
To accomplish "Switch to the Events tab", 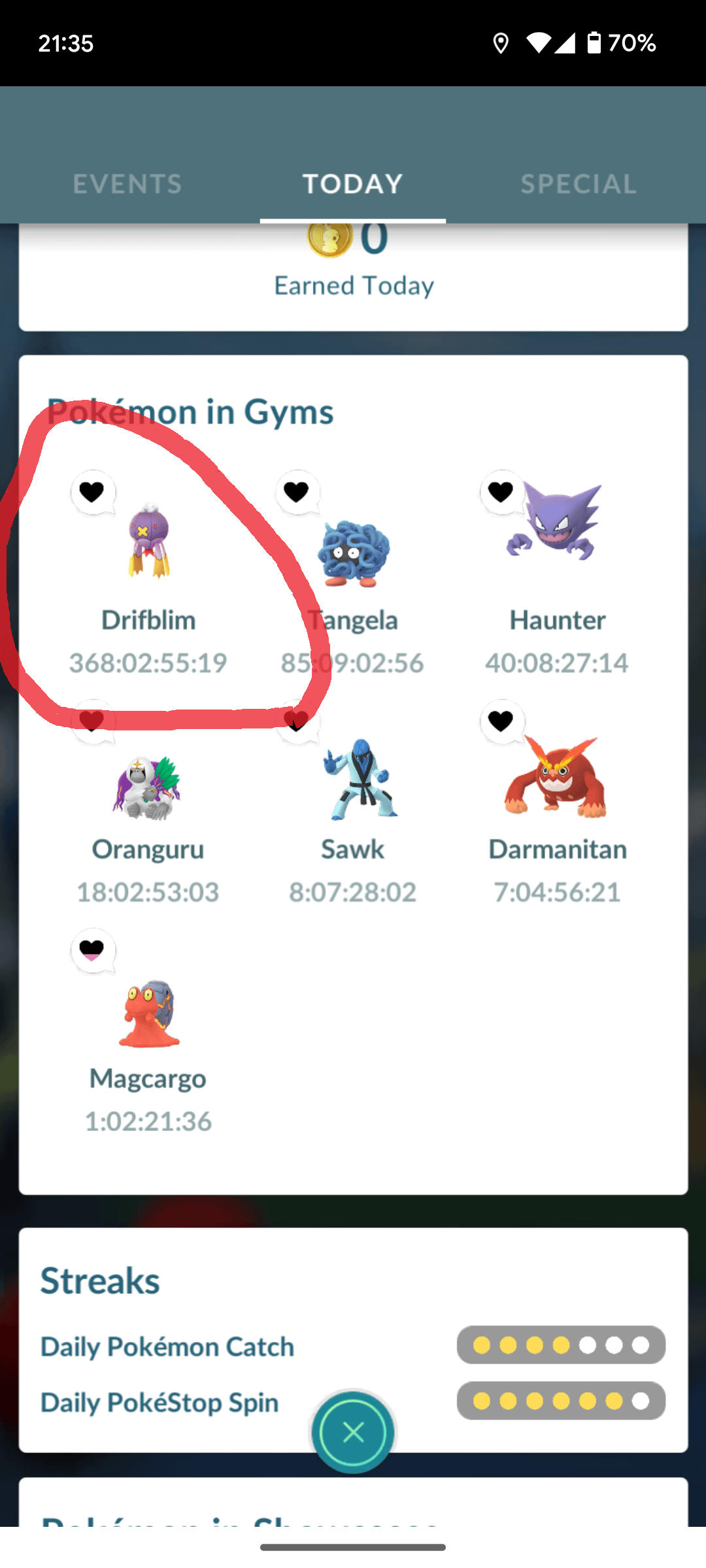I will [127, 184].
